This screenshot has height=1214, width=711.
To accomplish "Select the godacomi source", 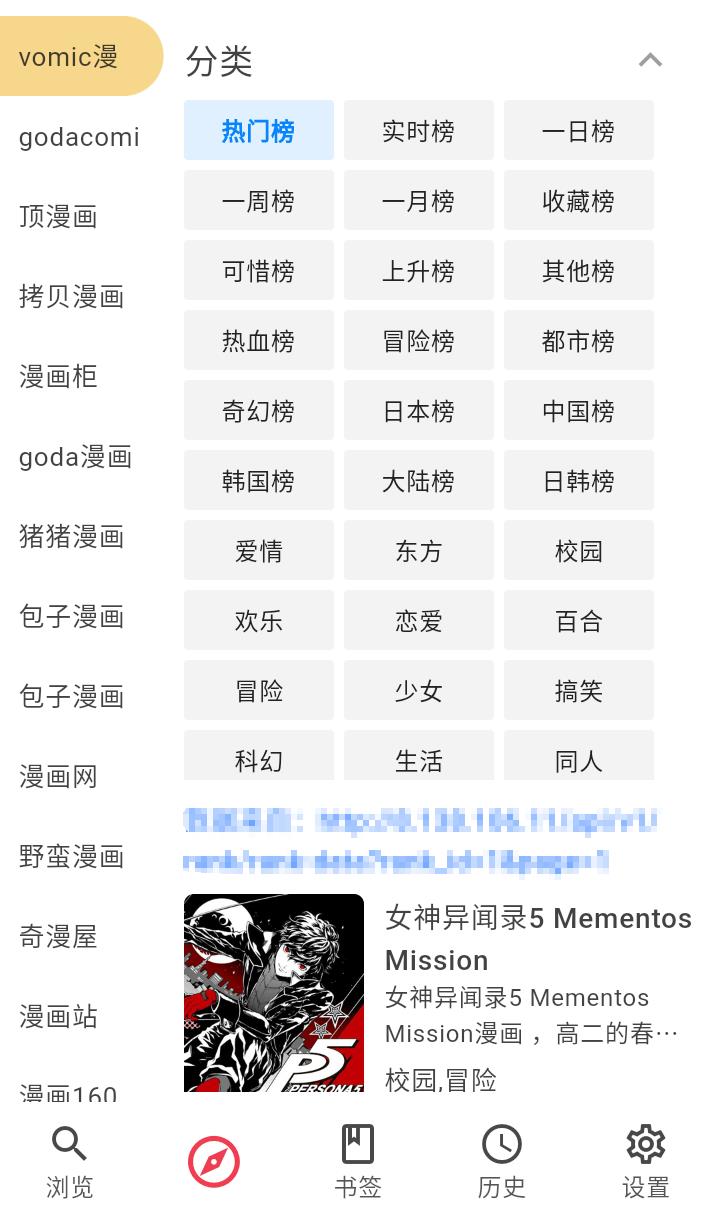I will pos(79,137).
